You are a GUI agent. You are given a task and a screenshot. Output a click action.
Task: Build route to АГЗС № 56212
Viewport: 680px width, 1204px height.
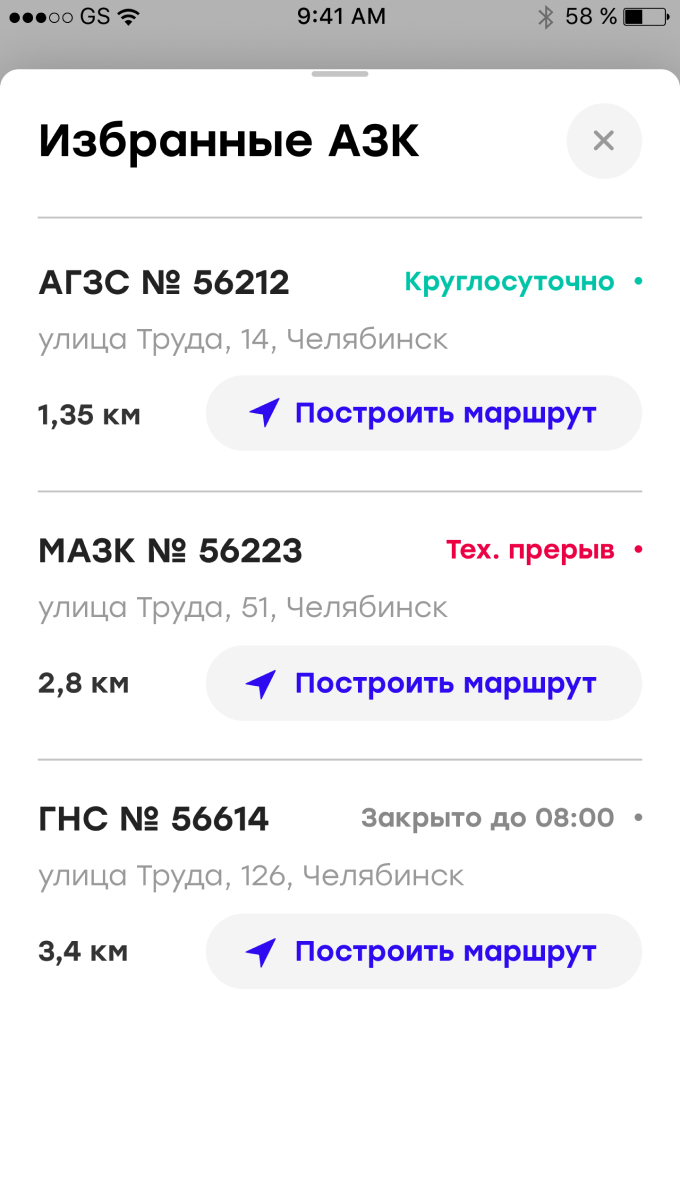423,413
